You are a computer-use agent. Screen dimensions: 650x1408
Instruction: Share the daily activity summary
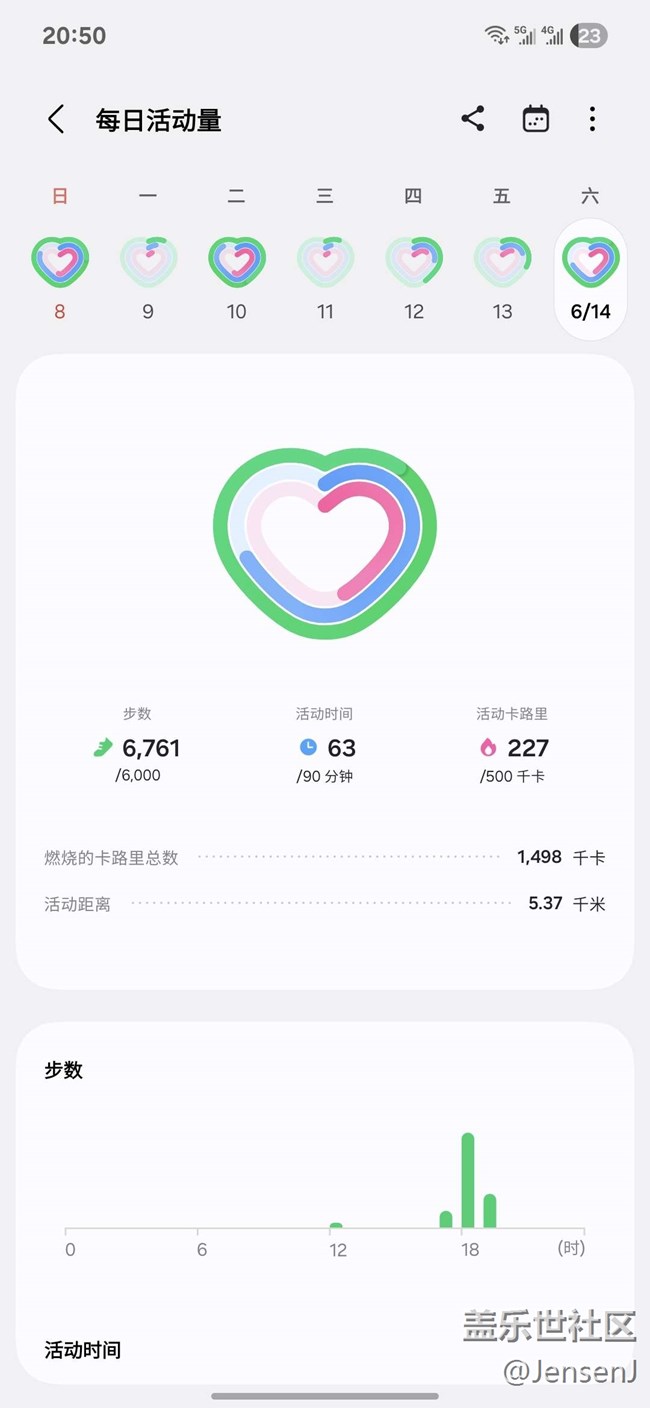coord(473,119)
